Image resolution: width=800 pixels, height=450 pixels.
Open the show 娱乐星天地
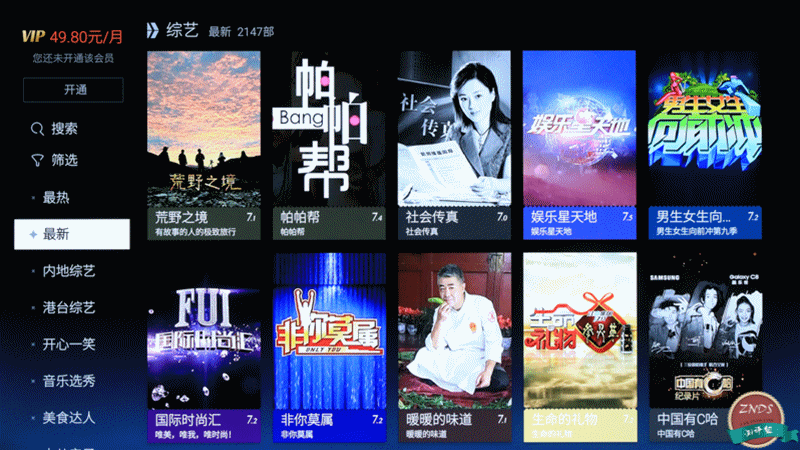[580, 145]
